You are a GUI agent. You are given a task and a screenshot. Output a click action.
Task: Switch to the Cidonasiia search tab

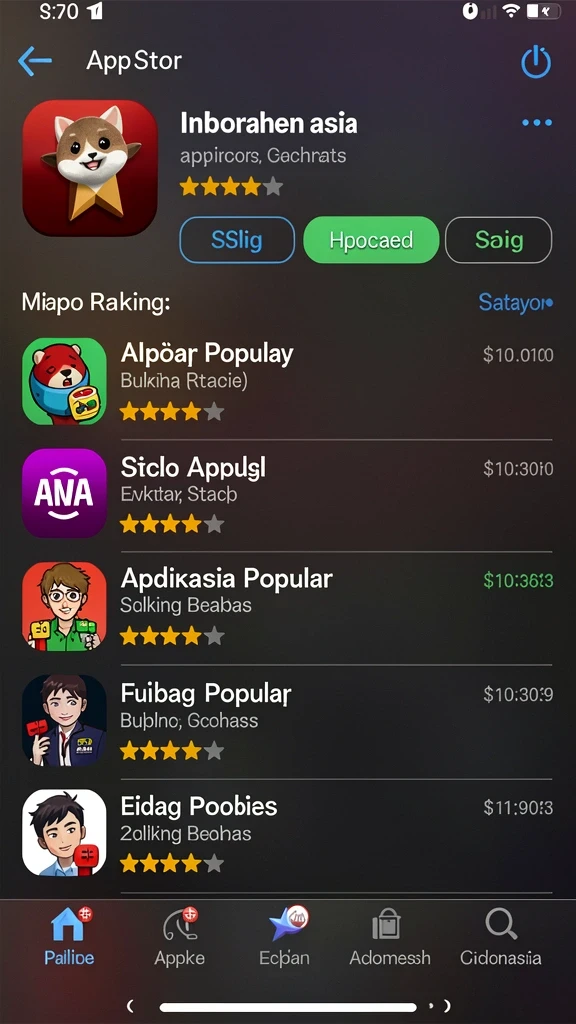pyautogui.click(x=501, y=936)
